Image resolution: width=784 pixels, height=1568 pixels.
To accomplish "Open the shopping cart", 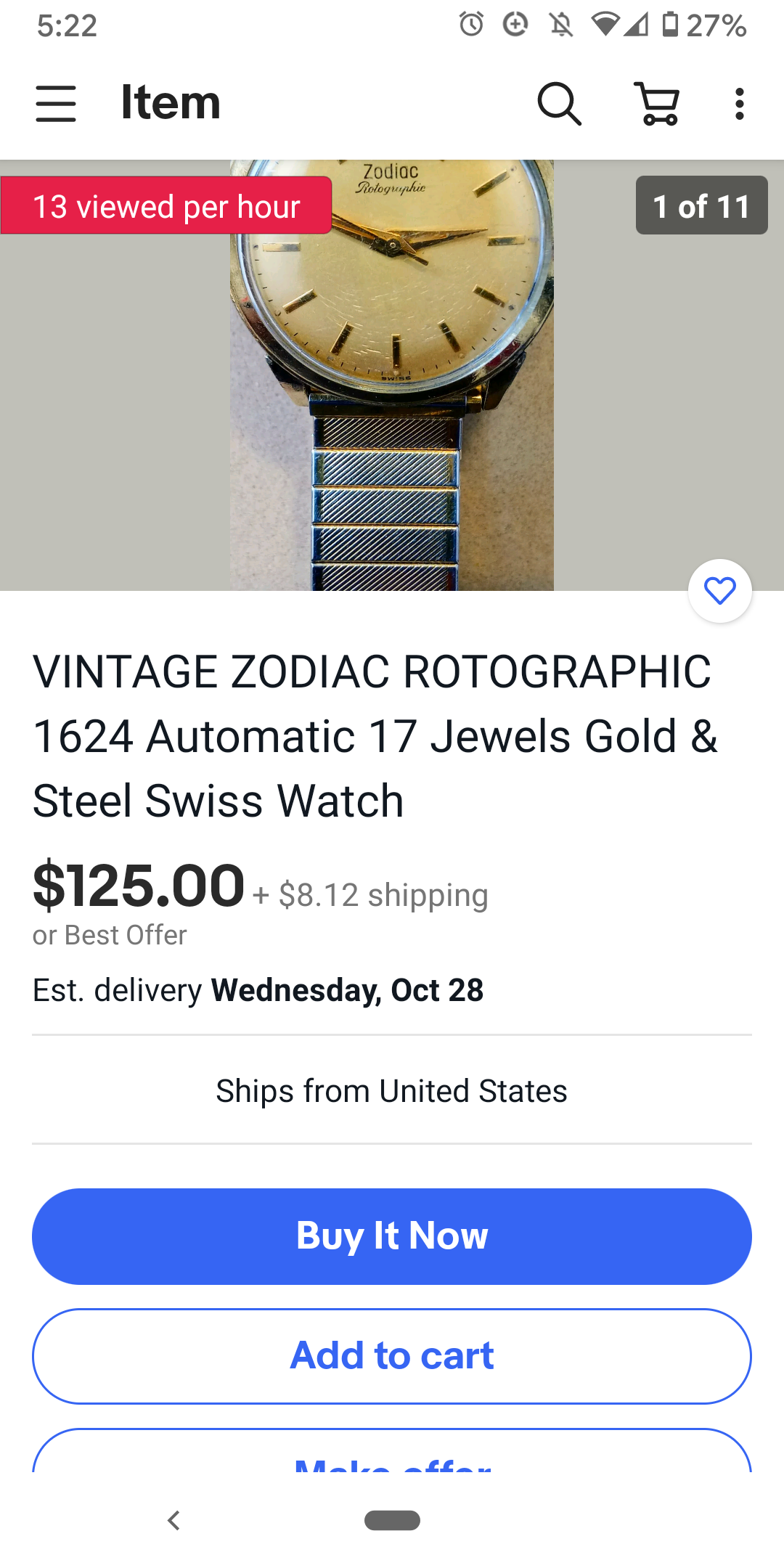I will 658,103.
